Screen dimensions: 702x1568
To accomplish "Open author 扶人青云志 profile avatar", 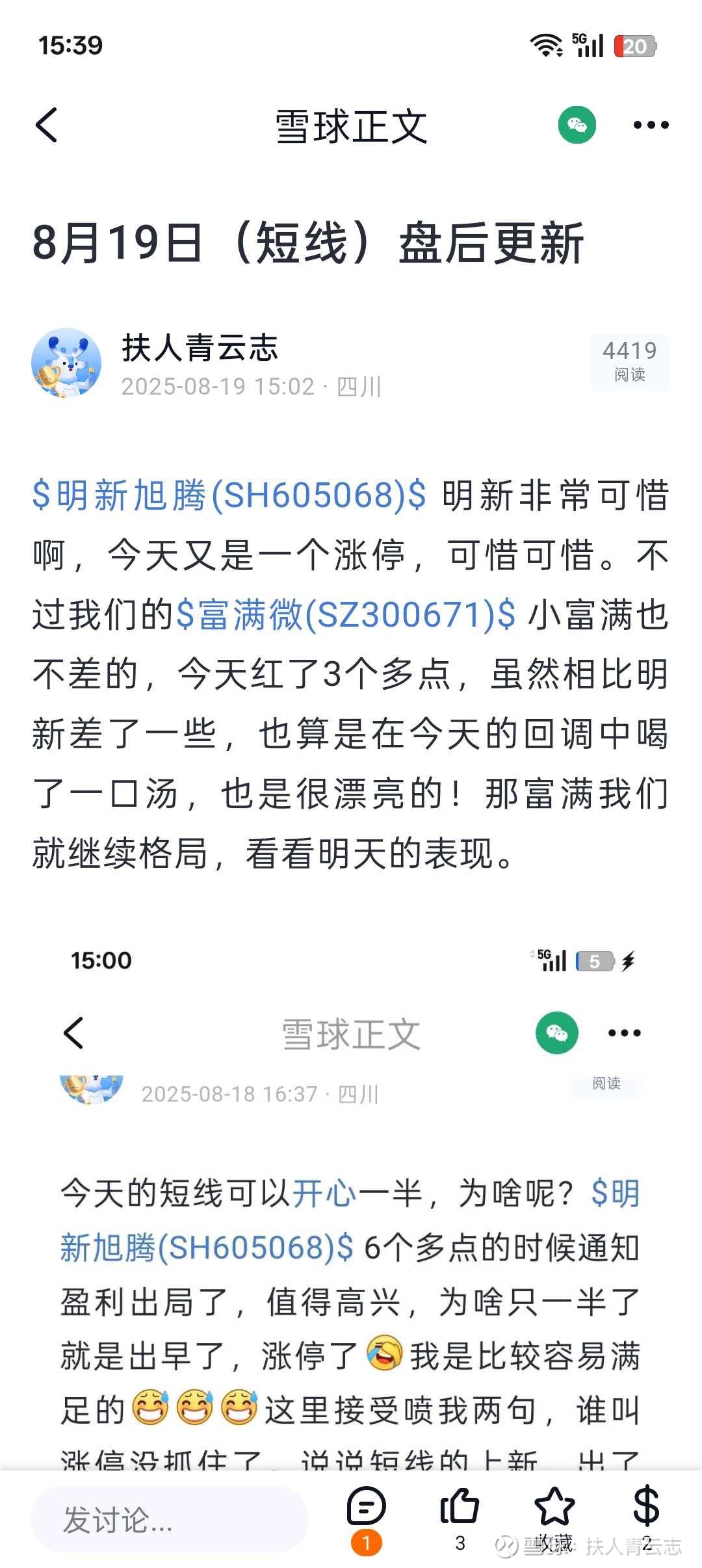I will 66,363.
